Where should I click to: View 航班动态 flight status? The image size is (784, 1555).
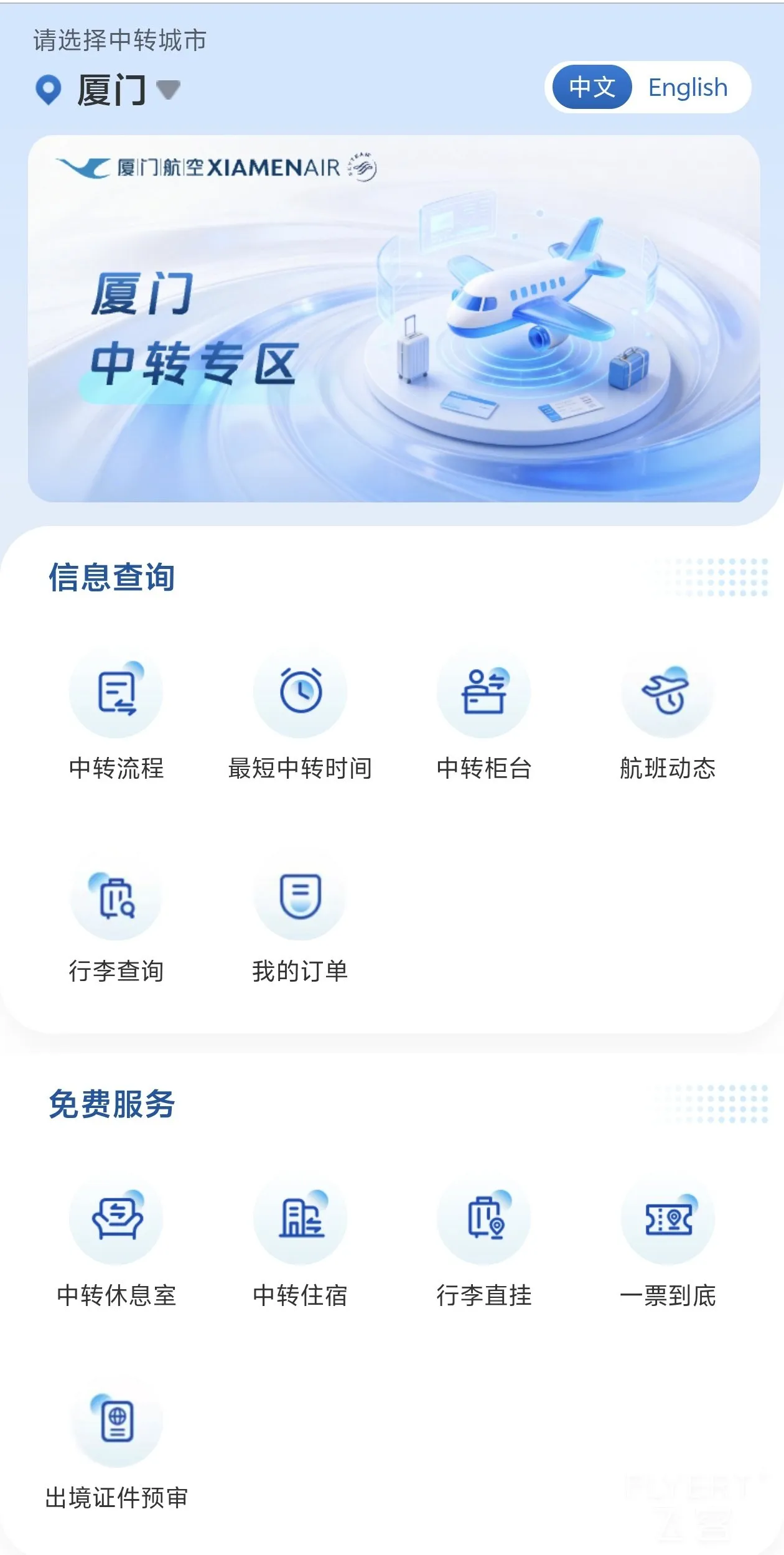pos(668,715)
